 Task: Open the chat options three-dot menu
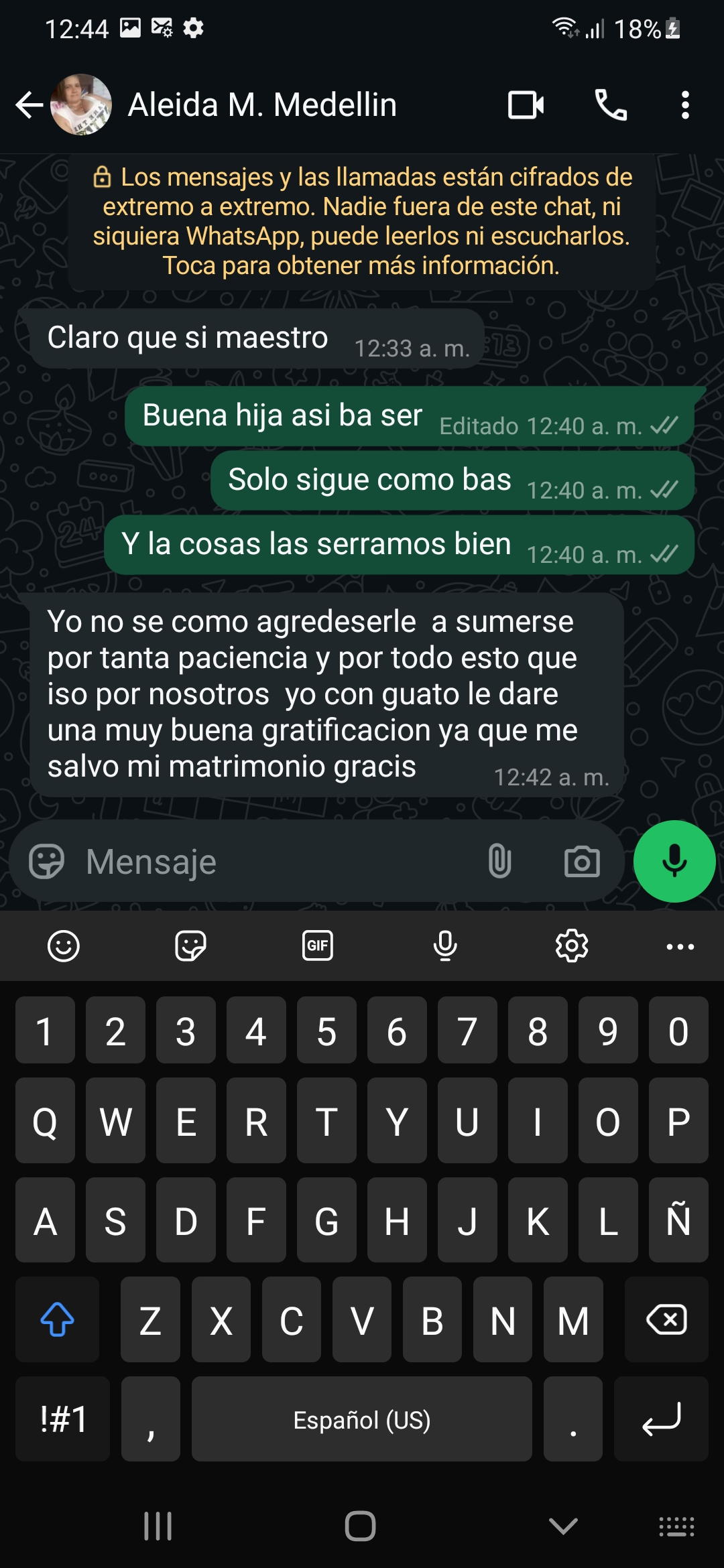pos(684,105)
